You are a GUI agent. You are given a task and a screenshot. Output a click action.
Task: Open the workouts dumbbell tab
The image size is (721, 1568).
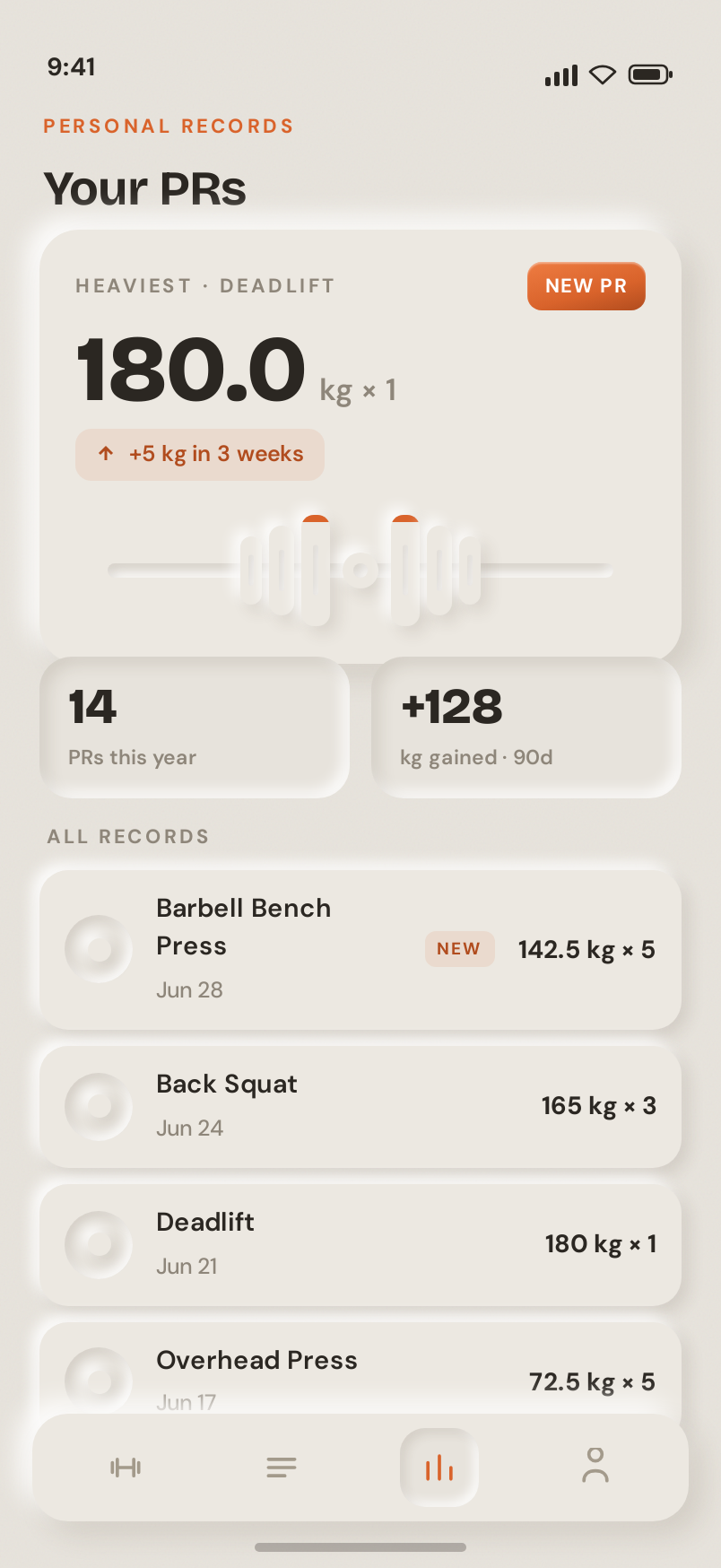point(126,1468)
